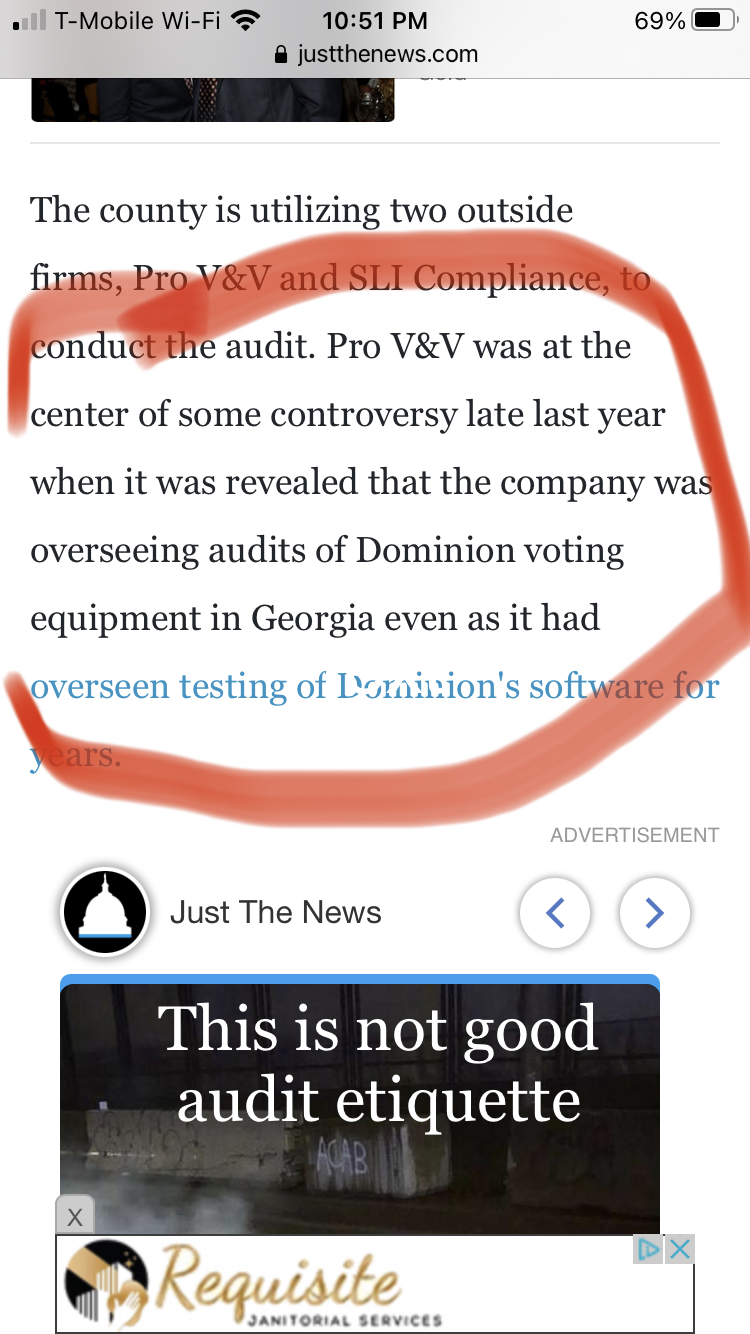Open the audit etiquette video card

pyautogui.click(x=360, y=1104)
